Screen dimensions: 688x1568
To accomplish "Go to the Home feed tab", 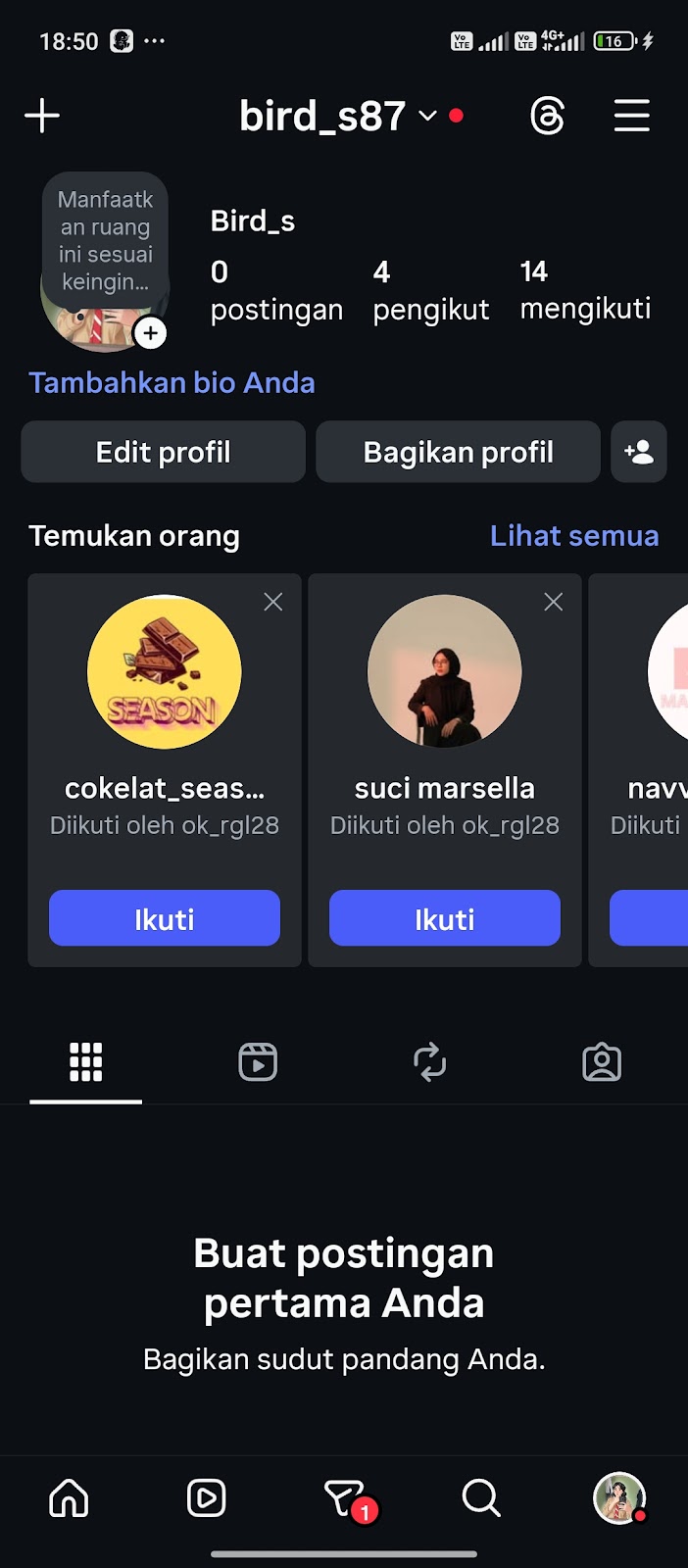I will tap(69, 1498).
